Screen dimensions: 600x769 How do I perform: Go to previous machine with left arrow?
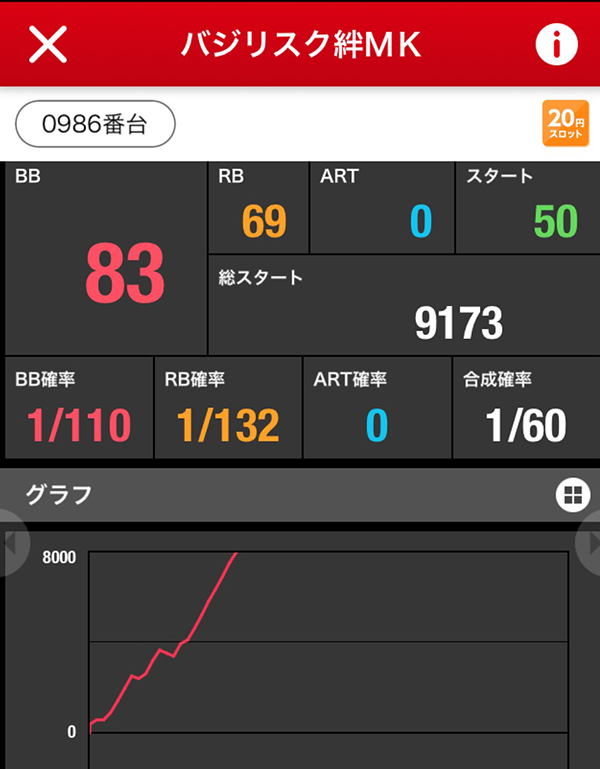pyautogui.click(x=10, y=544)
